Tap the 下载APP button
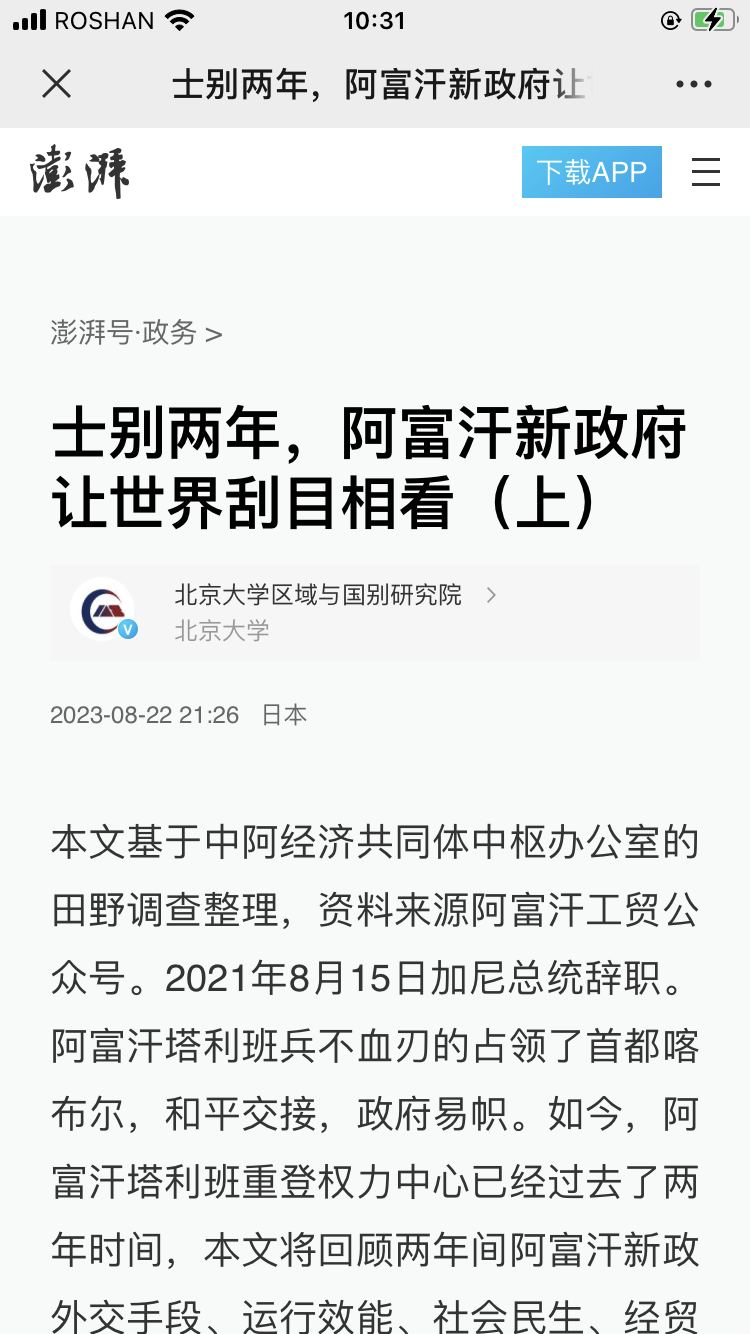 (x=591, y=172)
